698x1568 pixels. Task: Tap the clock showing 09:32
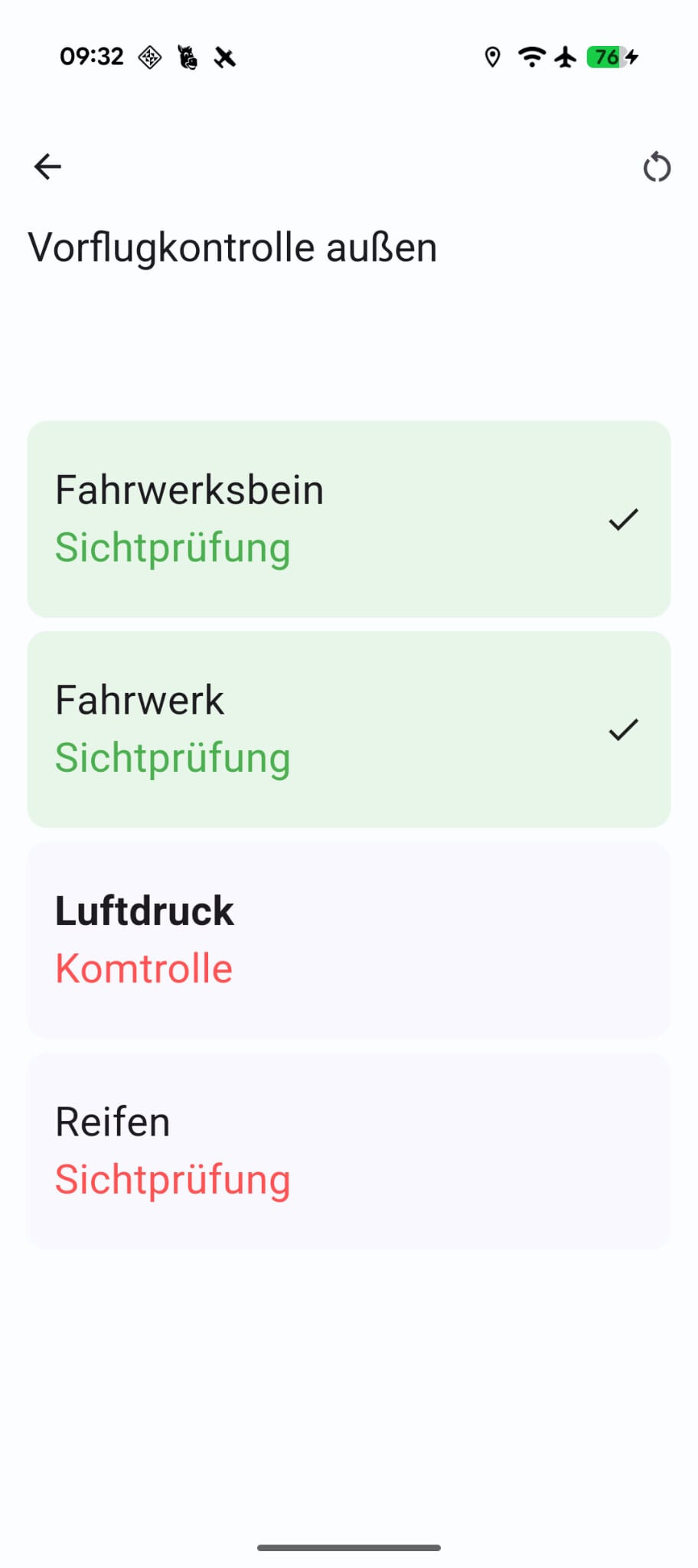click(x=92, y=57)
